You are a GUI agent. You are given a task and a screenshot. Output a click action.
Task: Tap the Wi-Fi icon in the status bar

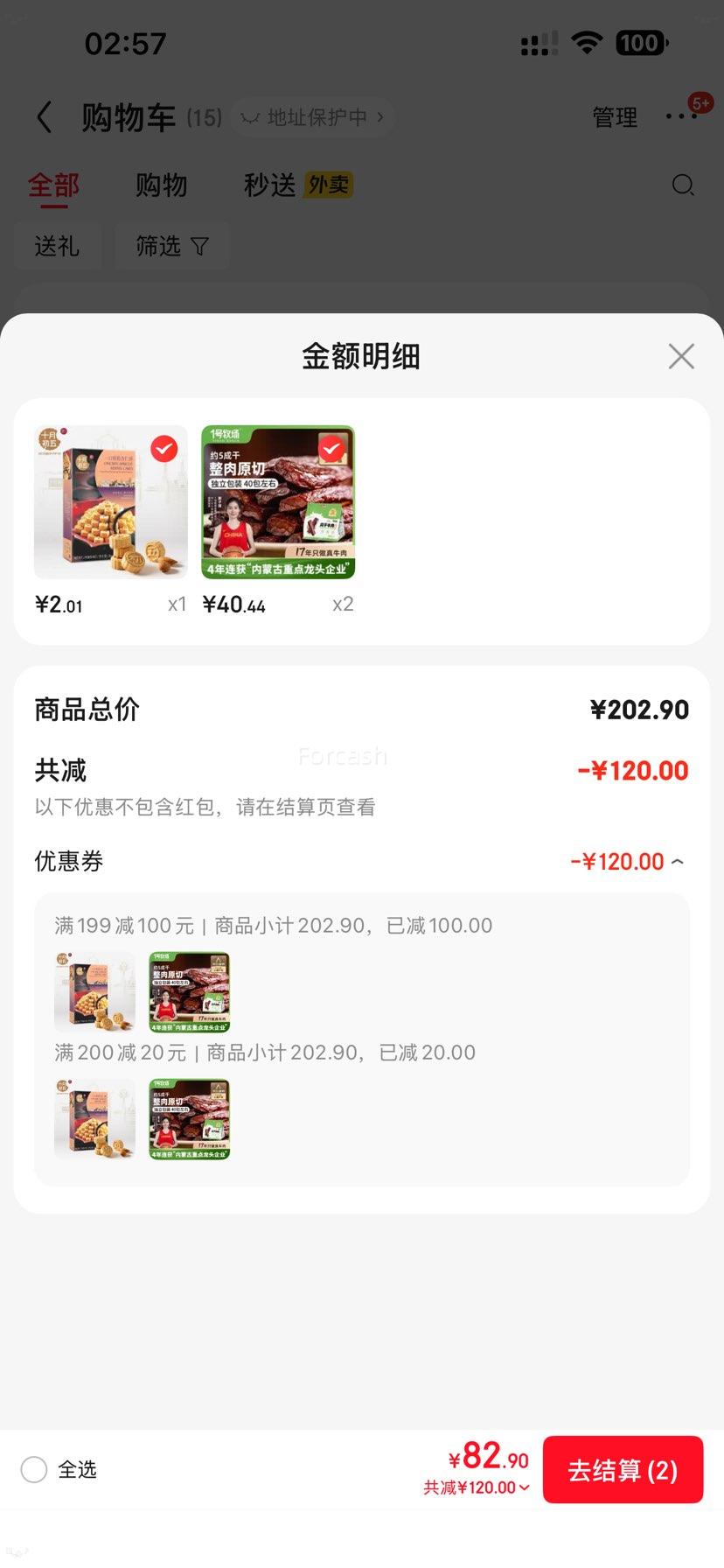click(x=588, y=42)
